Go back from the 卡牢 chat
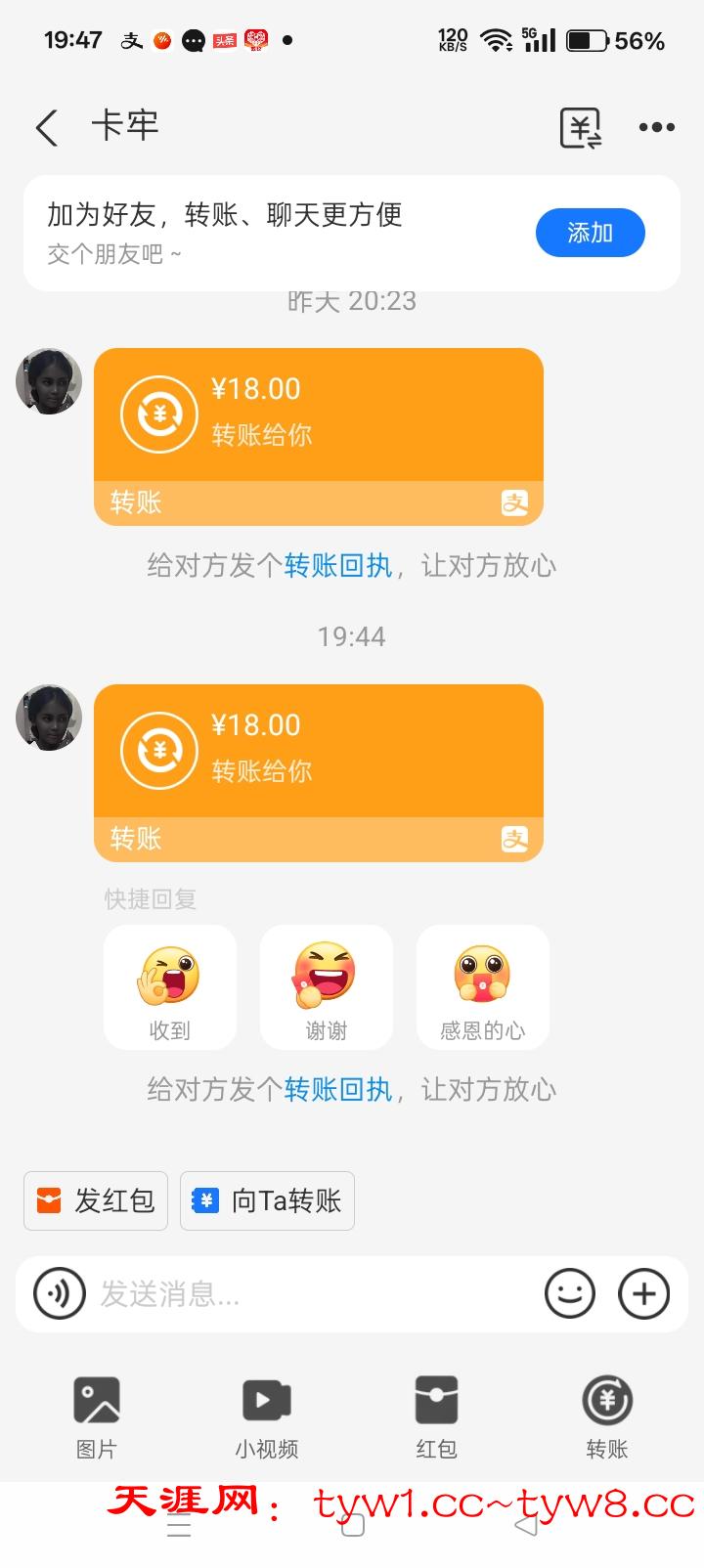The width and height of the screenshot is (704, 1568). [47, 128]
